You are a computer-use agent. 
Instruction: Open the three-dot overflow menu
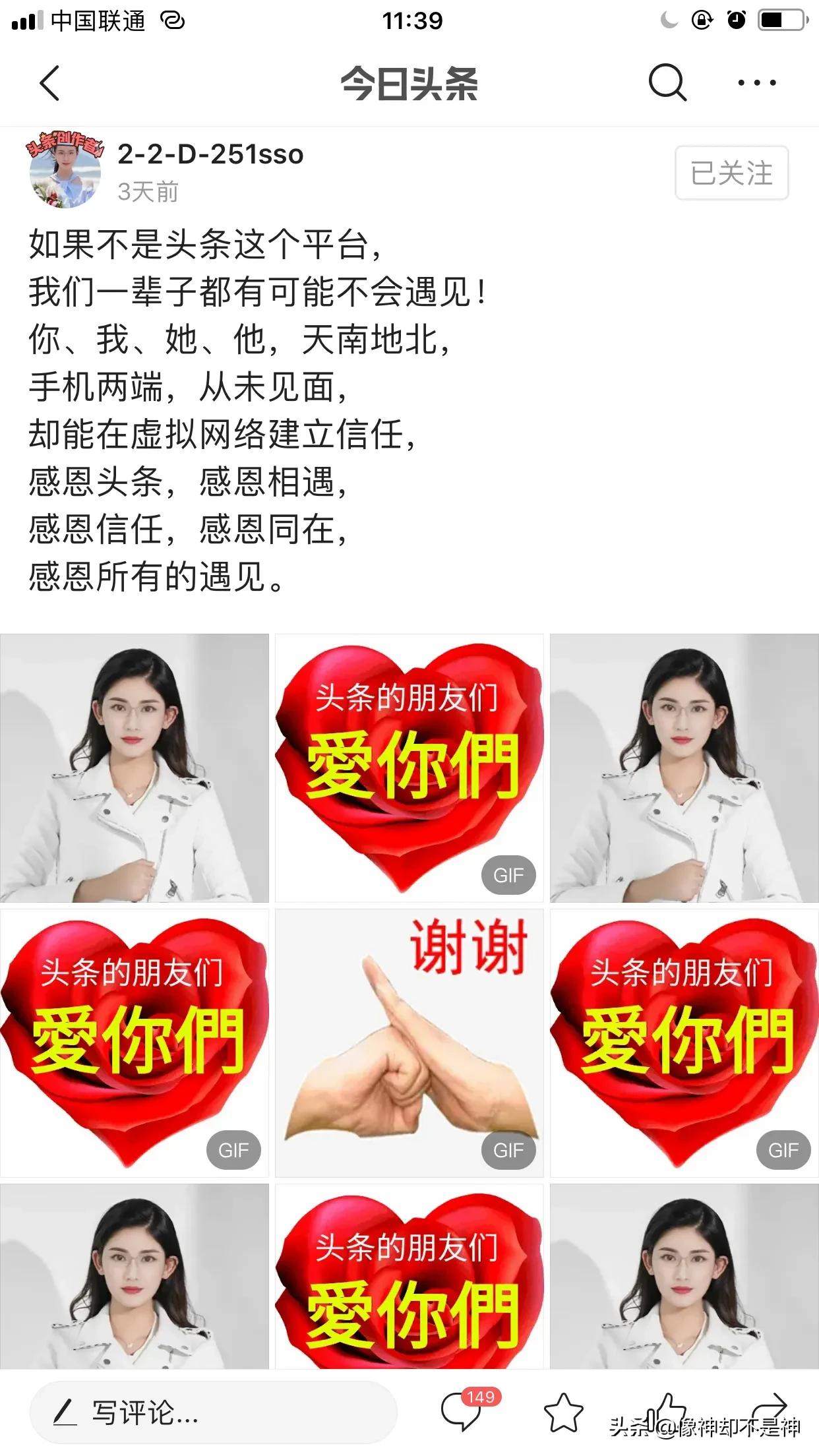pos(756,83)
